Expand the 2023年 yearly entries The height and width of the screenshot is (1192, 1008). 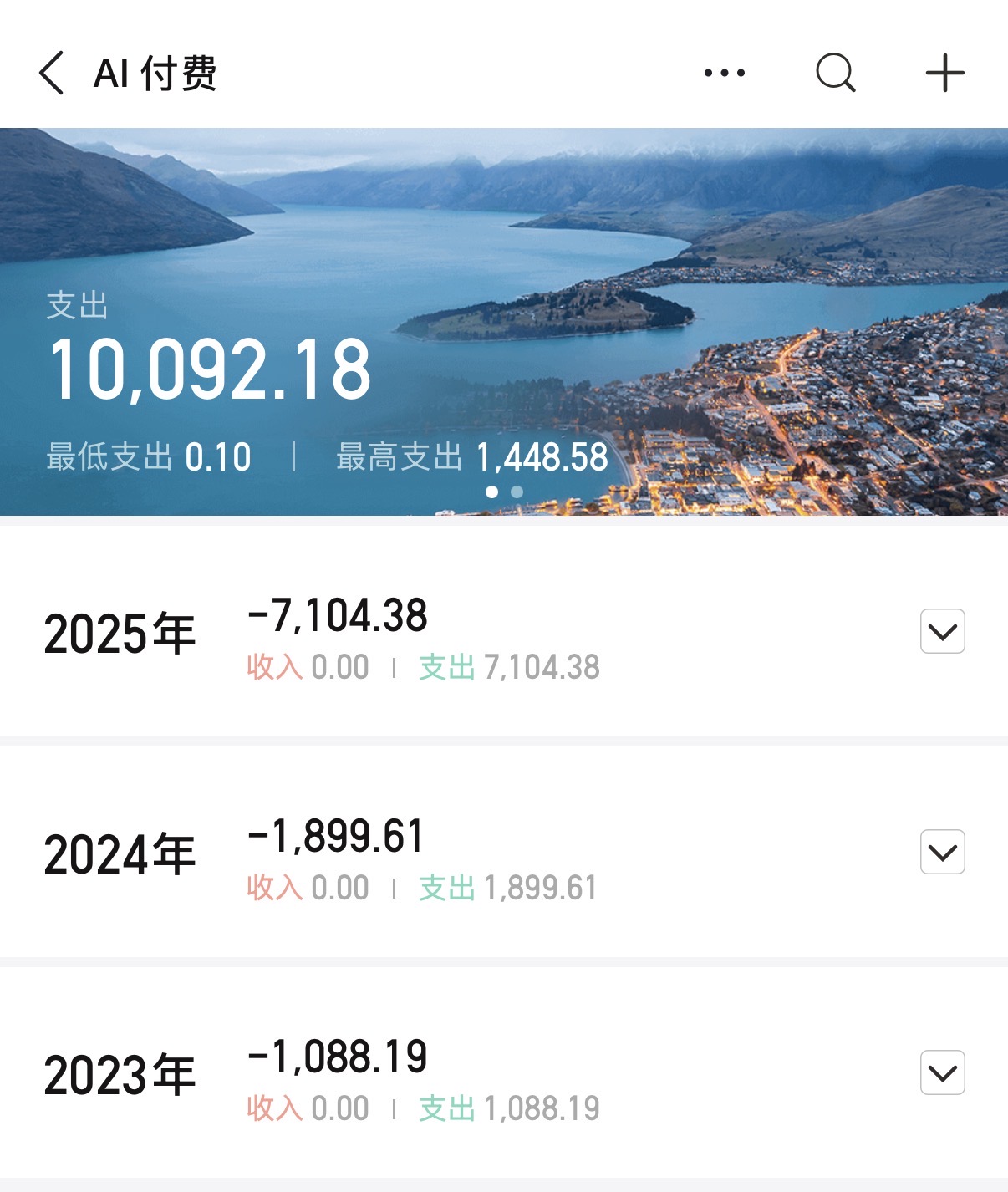tap(942, 1072)
